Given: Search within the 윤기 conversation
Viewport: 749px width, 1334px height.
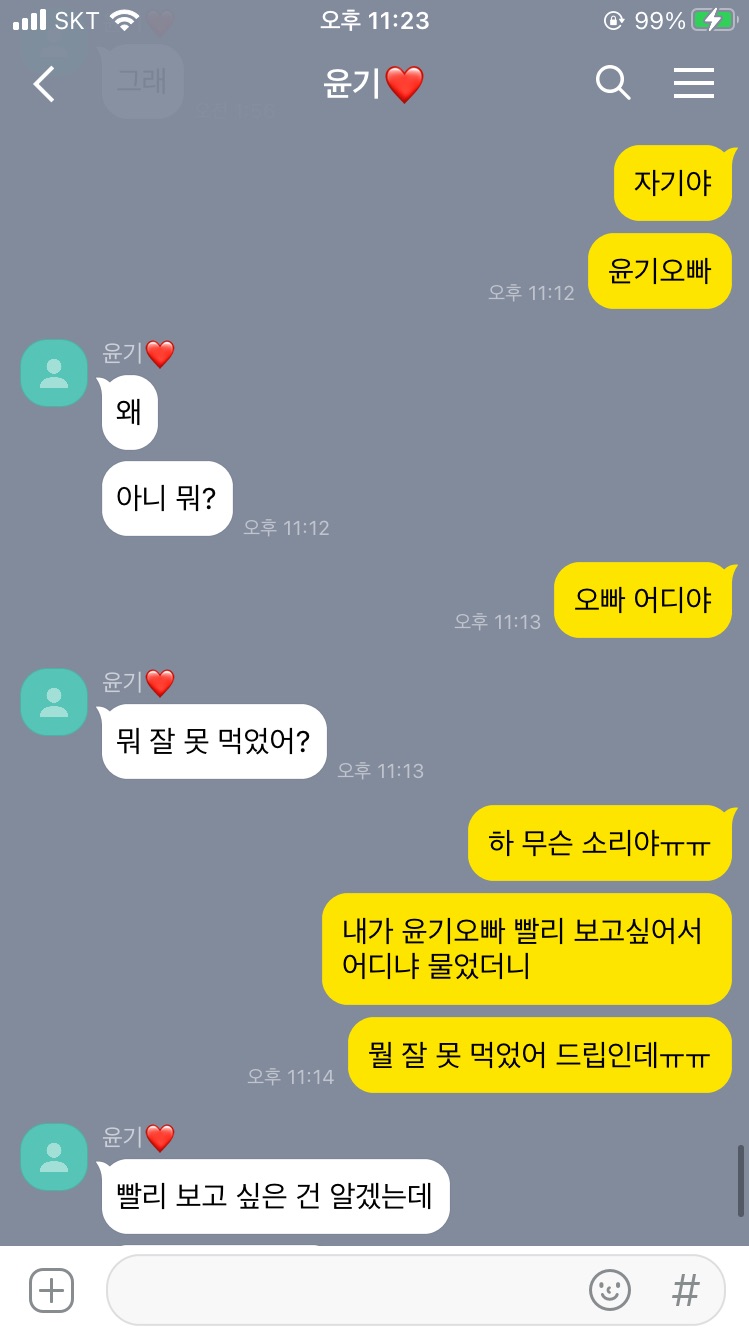Looking at the screenshot, I should coord(612,84).
